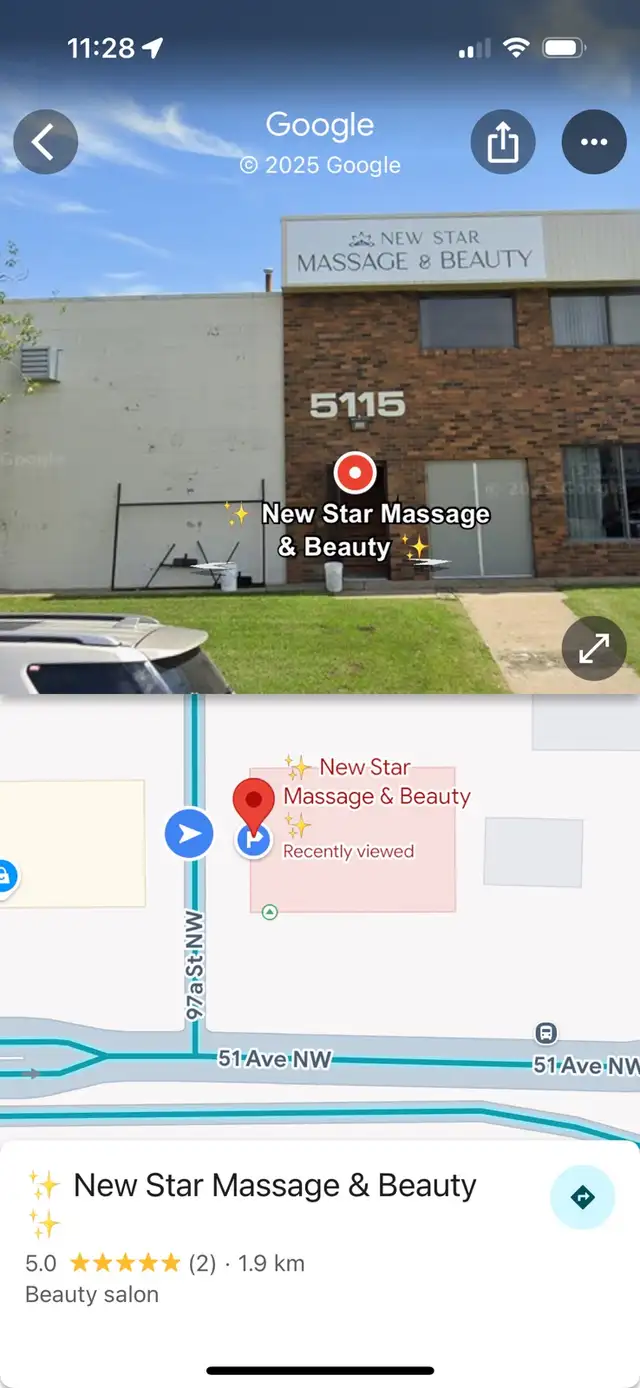Share this Street View location

[x=503, y=142]
